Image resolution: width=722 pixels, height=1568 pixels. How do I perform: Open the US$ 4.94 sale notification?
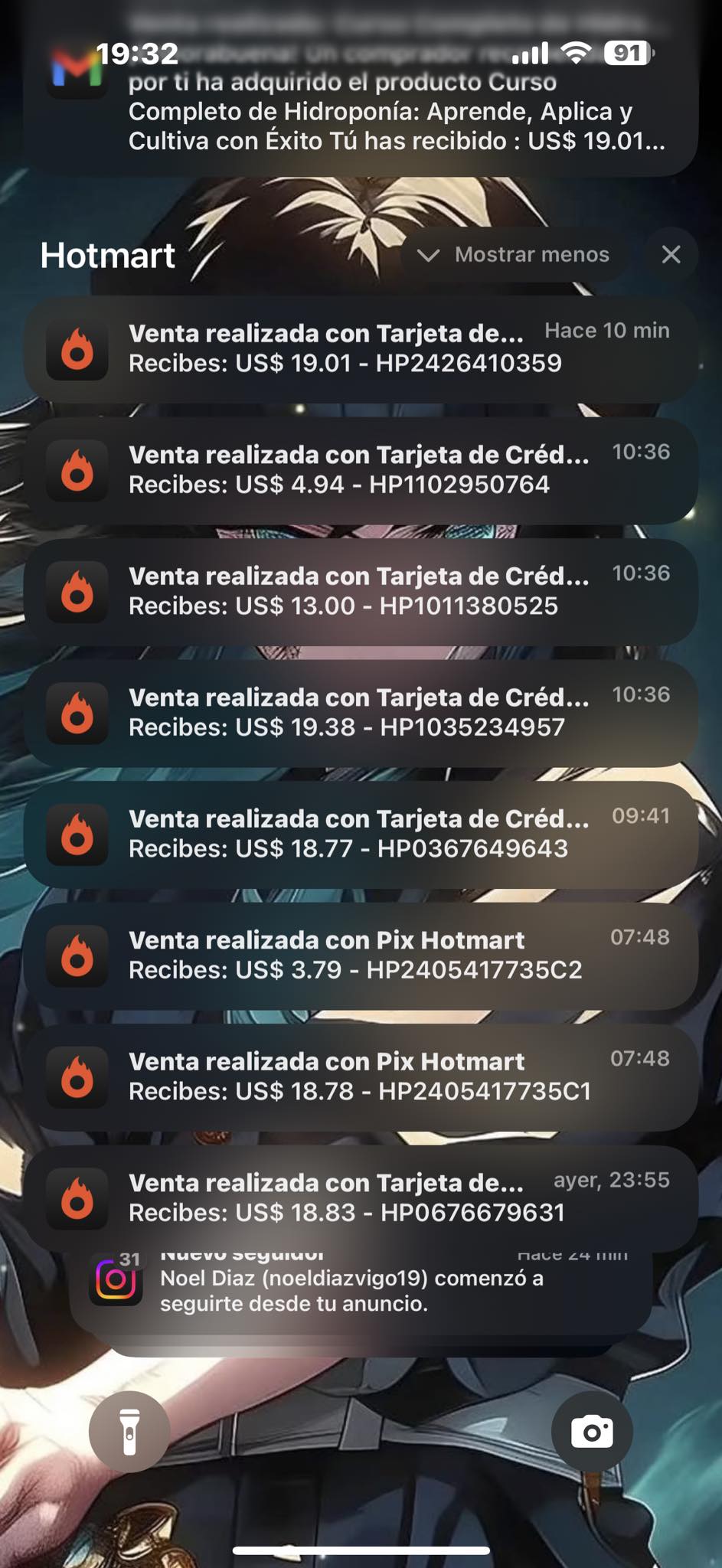point(360,469)
